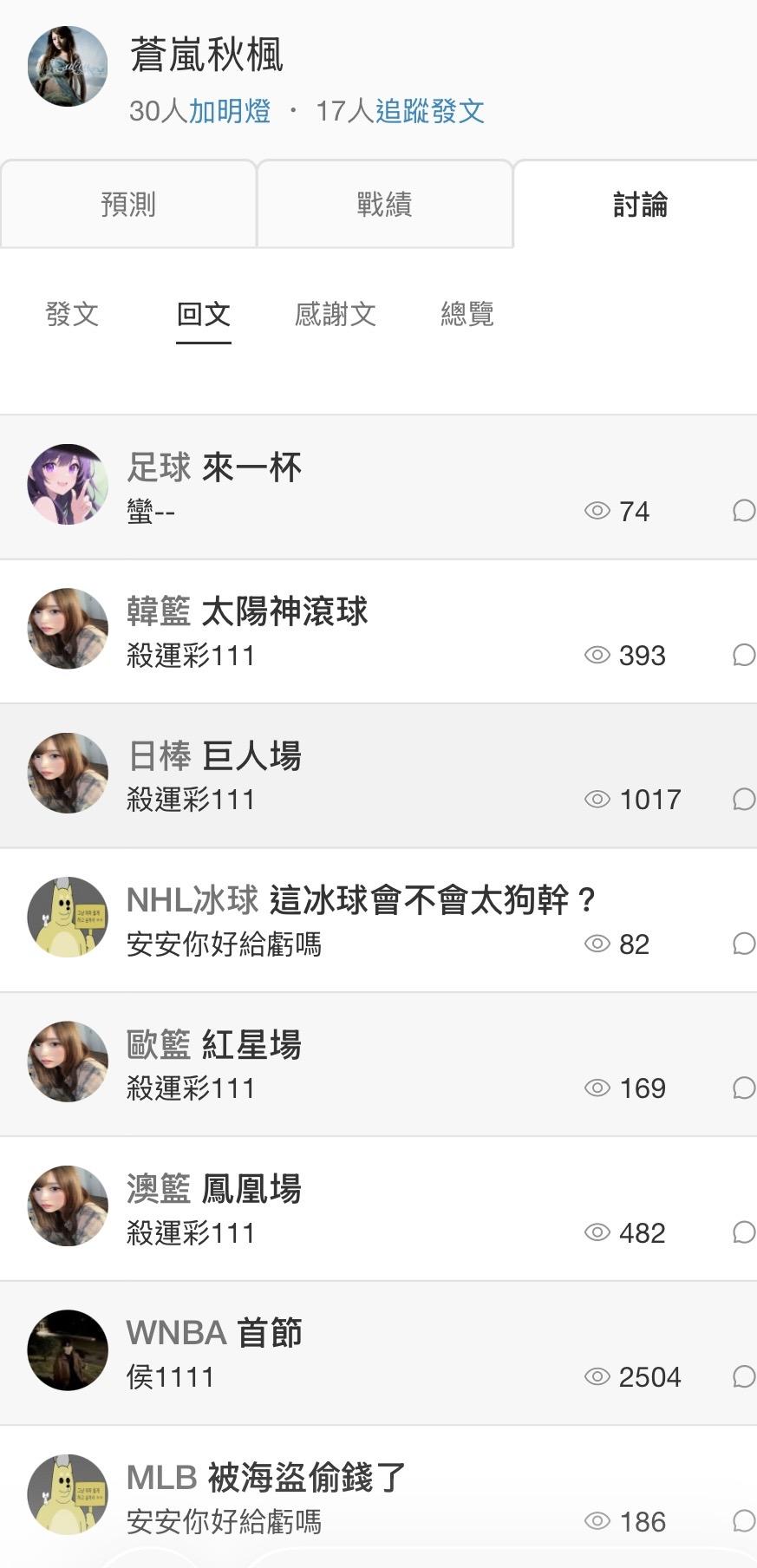Open the 歐籃 紅星場 thread
Image resolution: width=757 pixels, height=1568 pixels.
tap(378, 1064)
